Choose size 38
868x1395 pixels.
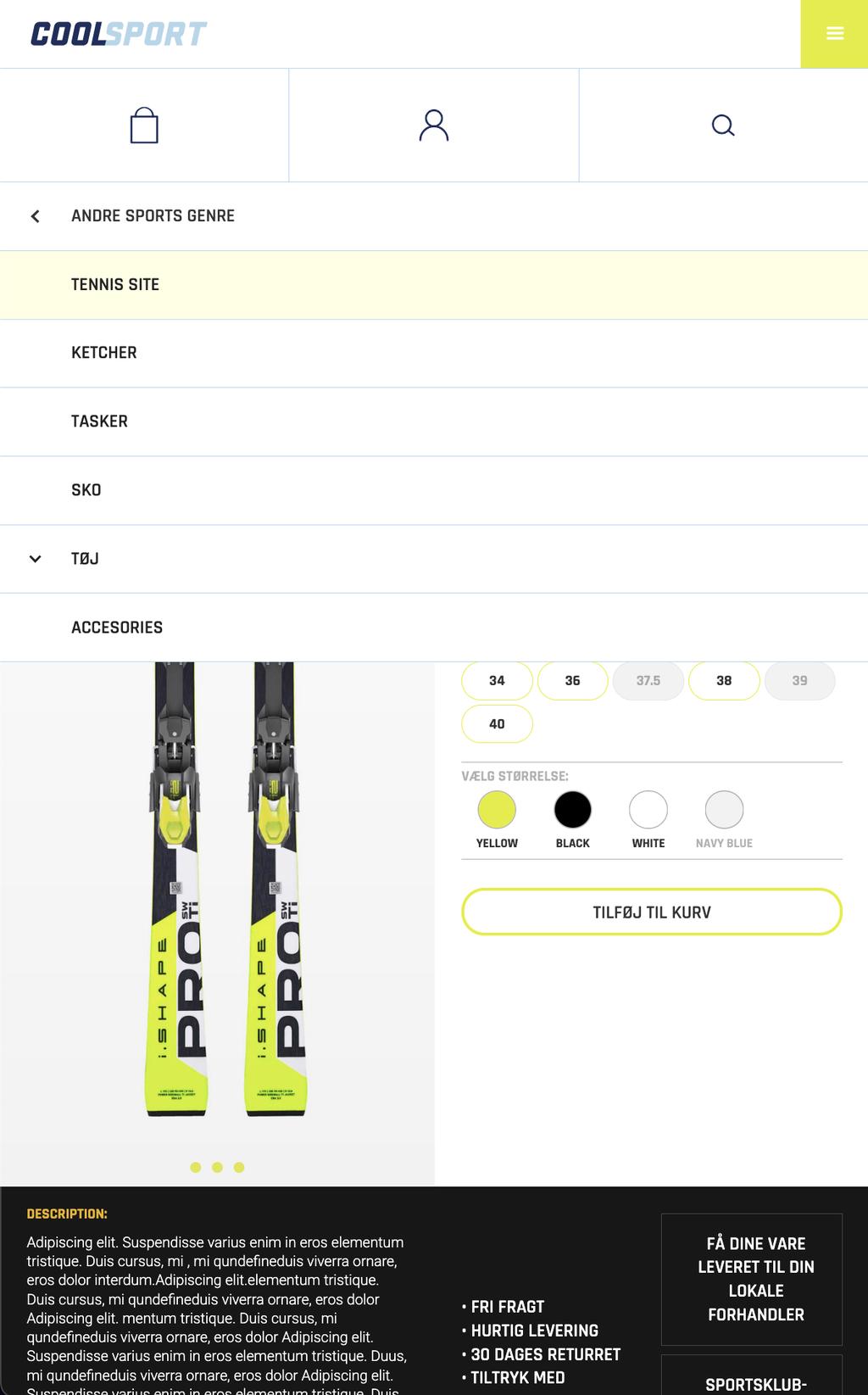[x=724, y=680]
